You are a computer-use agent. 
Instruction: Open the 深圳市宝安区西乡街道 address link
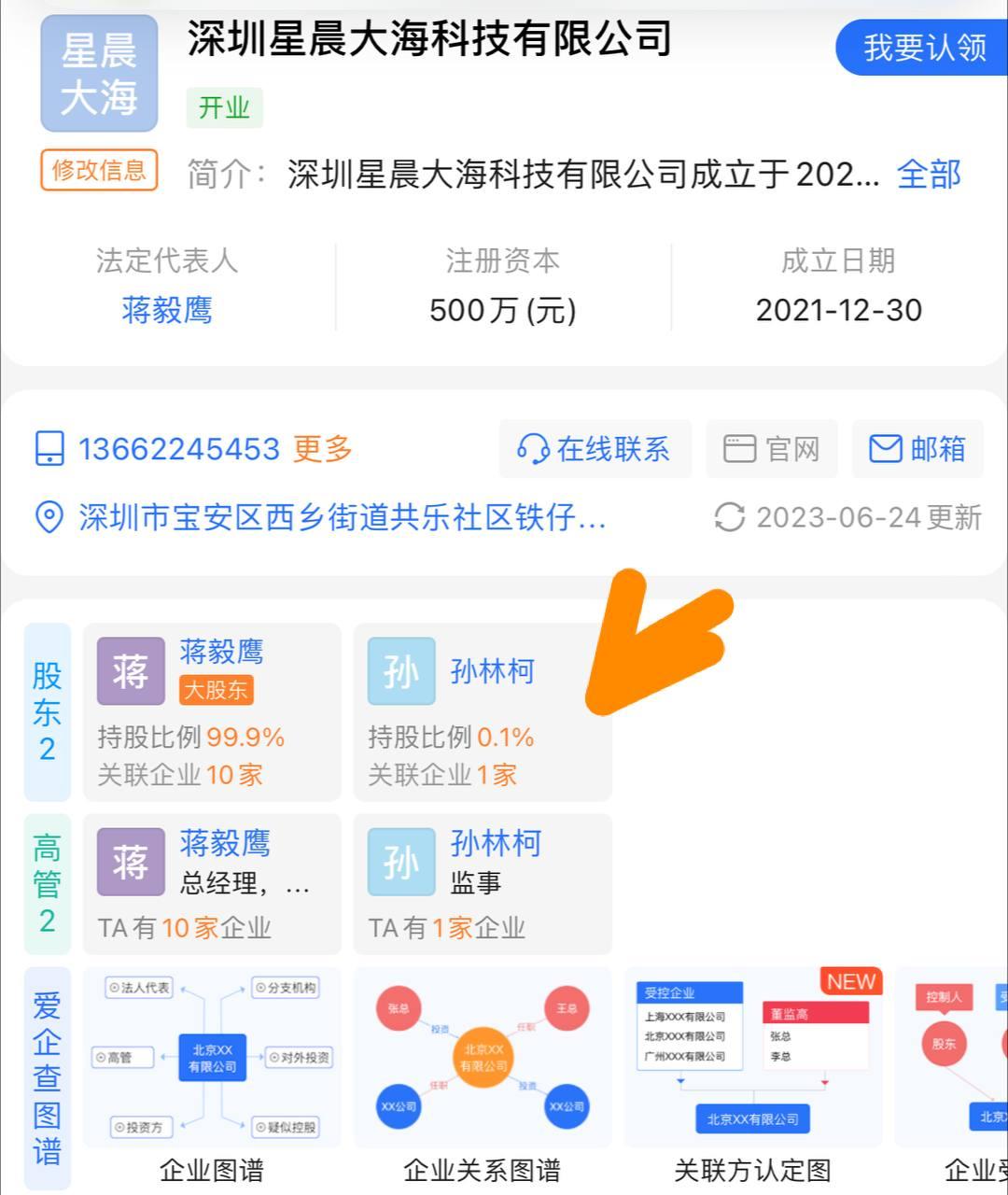pyautogui.click(x=341, y=517)
